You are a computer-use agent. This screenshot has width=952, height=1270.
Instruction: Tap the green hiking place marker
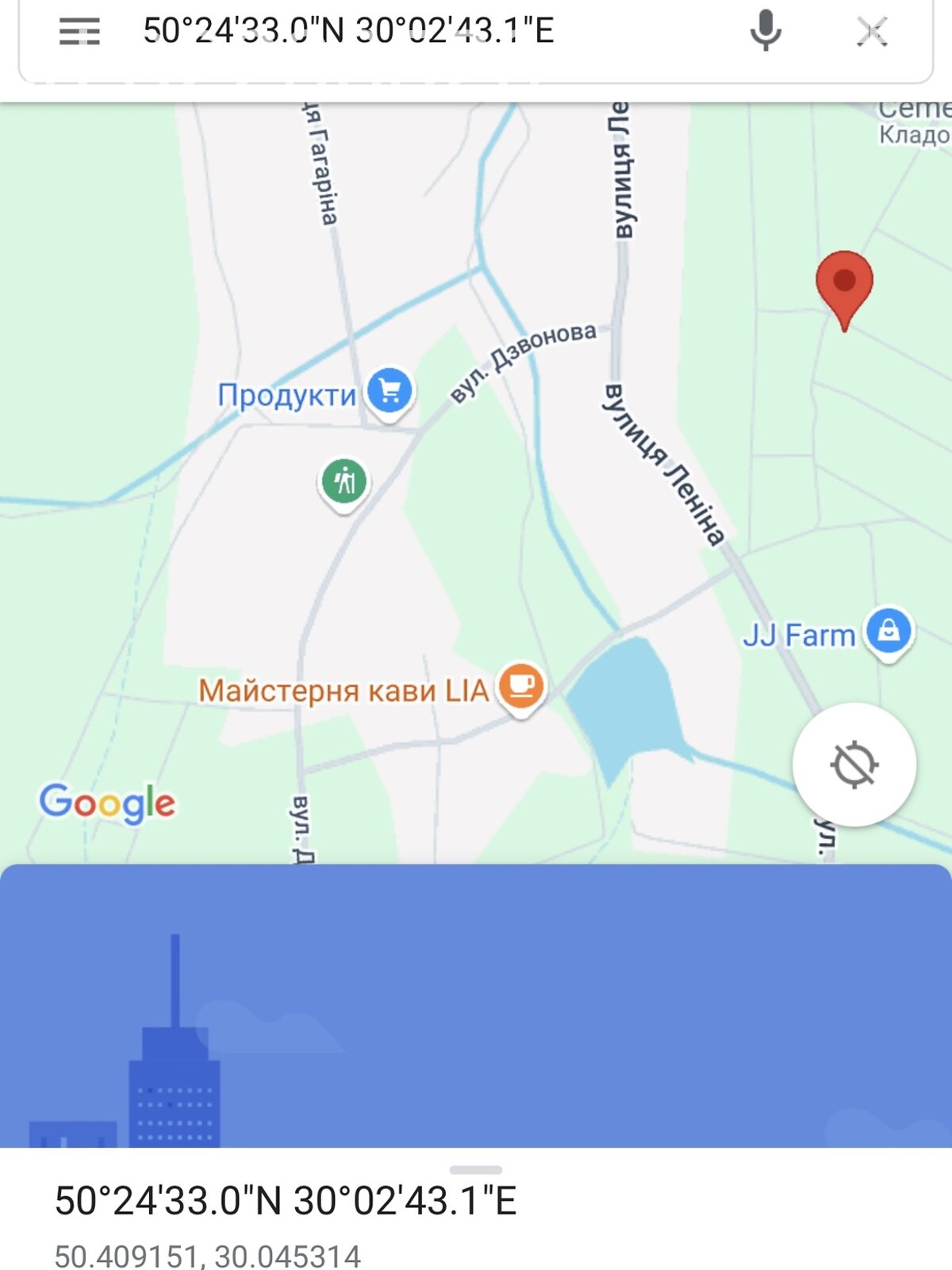point(344,481)
